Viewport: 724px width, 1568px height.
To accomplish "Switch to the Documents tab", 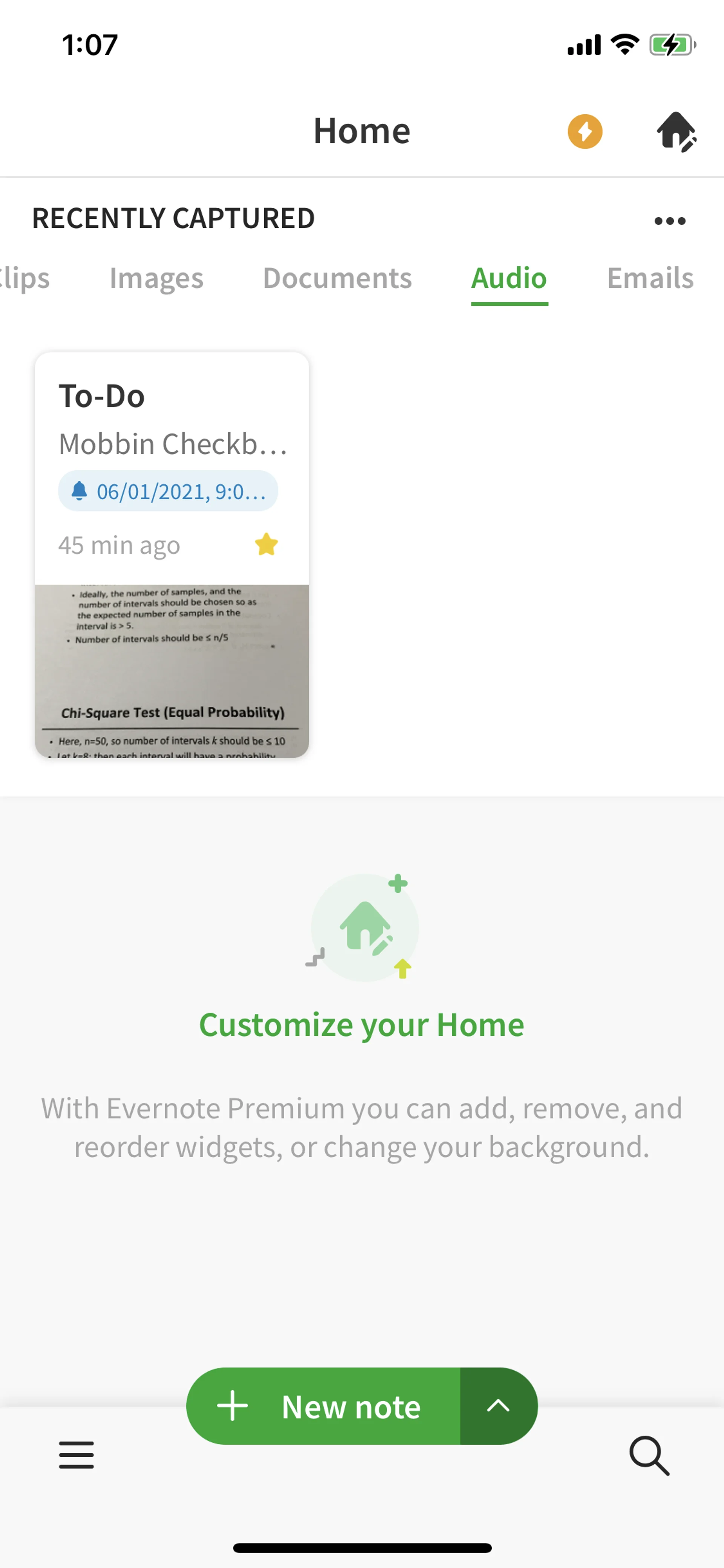I will 337,278.
